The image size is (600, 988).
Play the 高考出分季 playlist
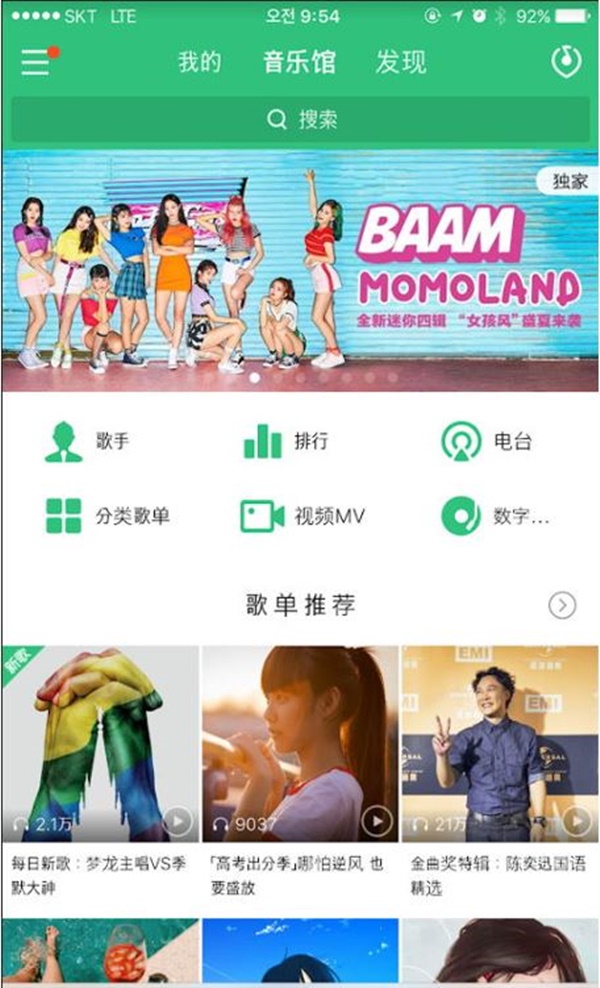click(x=376, y=822)
